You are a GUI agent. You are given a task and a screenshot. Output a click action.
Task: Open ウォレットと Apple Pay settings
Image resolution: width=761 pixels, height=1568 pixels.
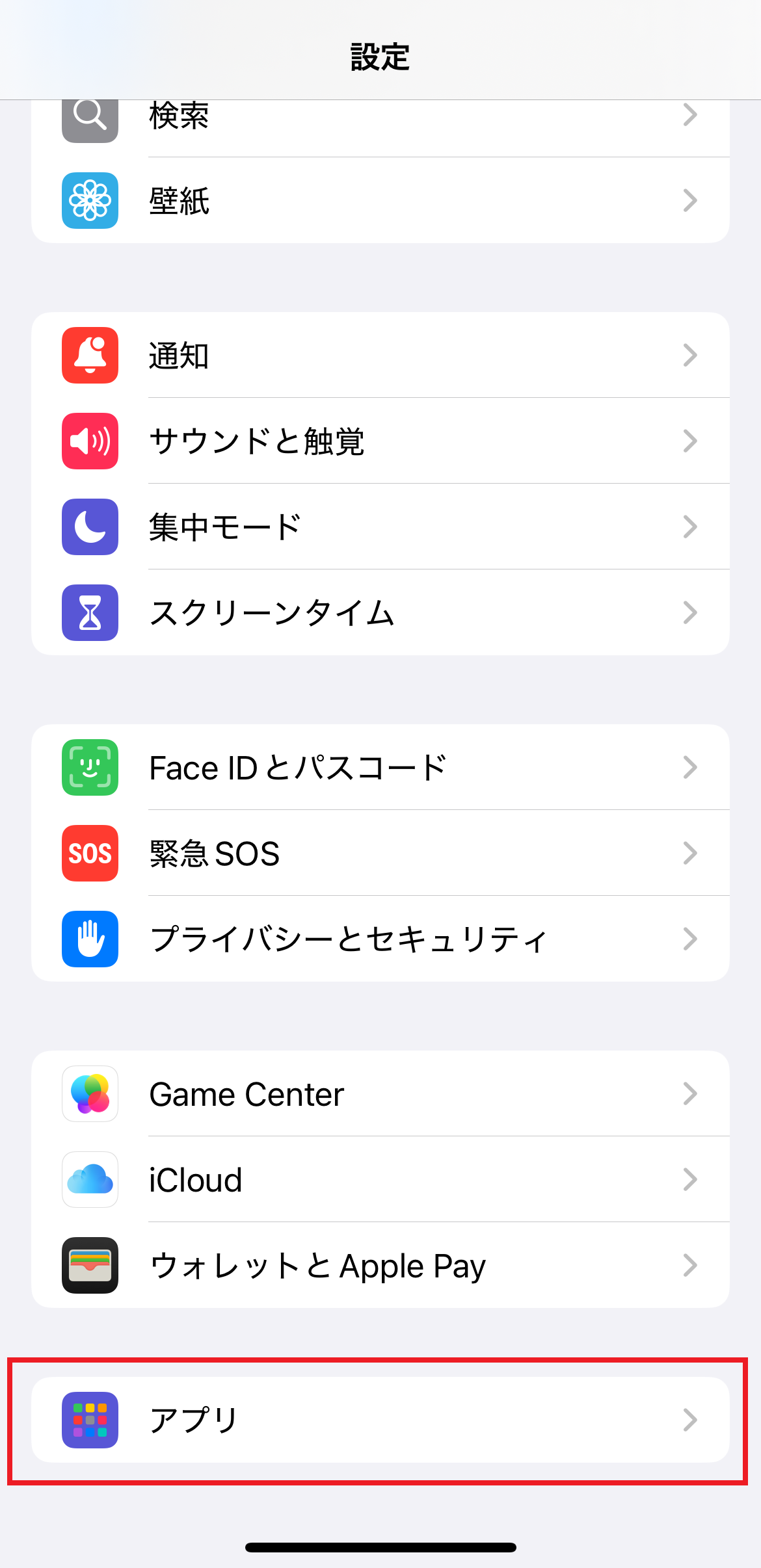[x=380, y=1265]
